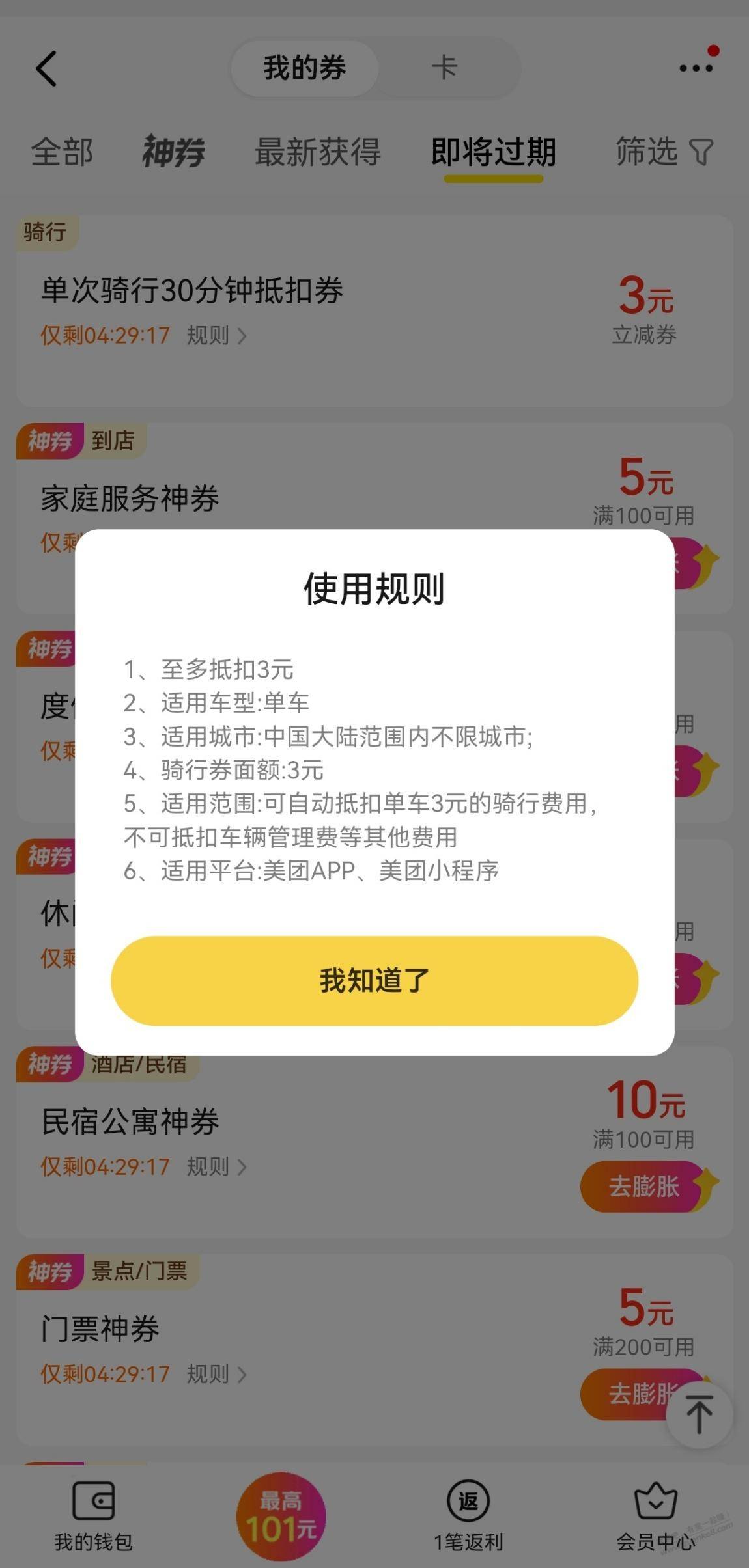
Task: Go back using the top-left arrow
Action: [46, 68]
